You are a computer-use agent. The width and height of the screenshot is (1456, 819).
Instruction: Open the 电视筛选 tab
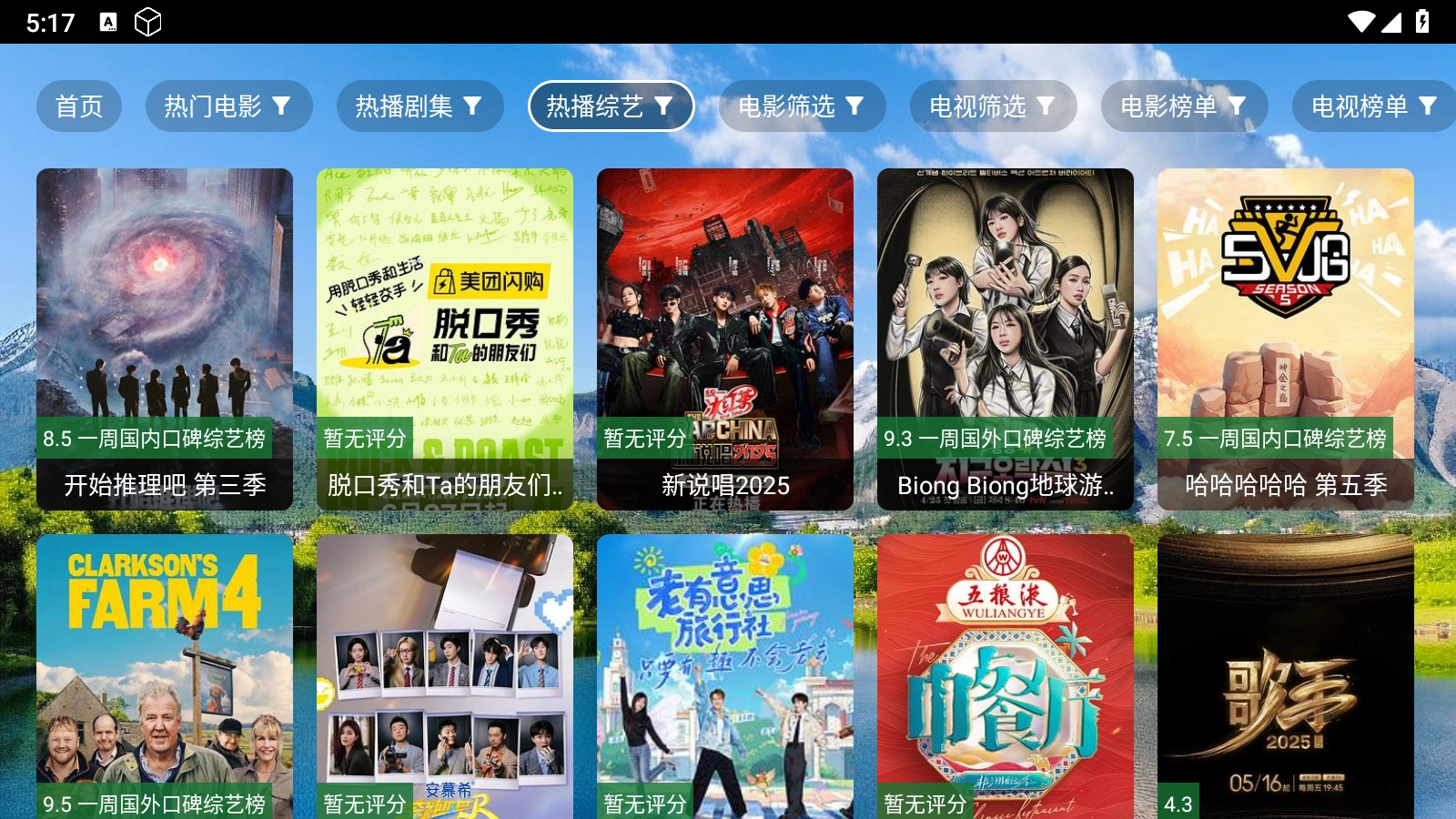point(993,106)
